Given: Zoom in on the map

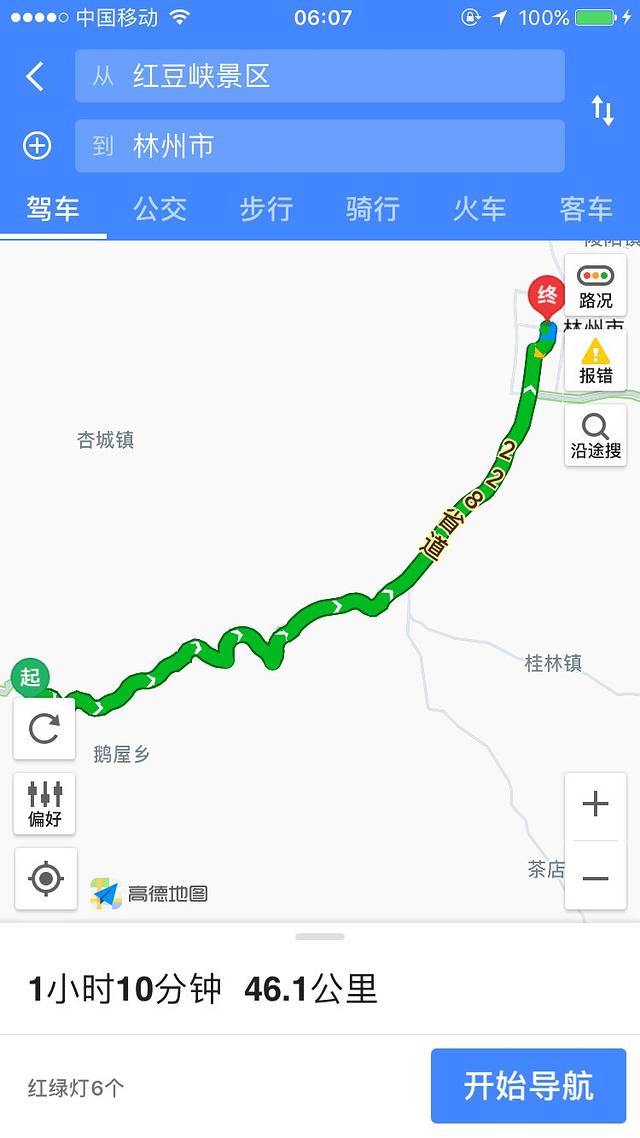Looking at the screenshot, I should [x=595, y=804].
